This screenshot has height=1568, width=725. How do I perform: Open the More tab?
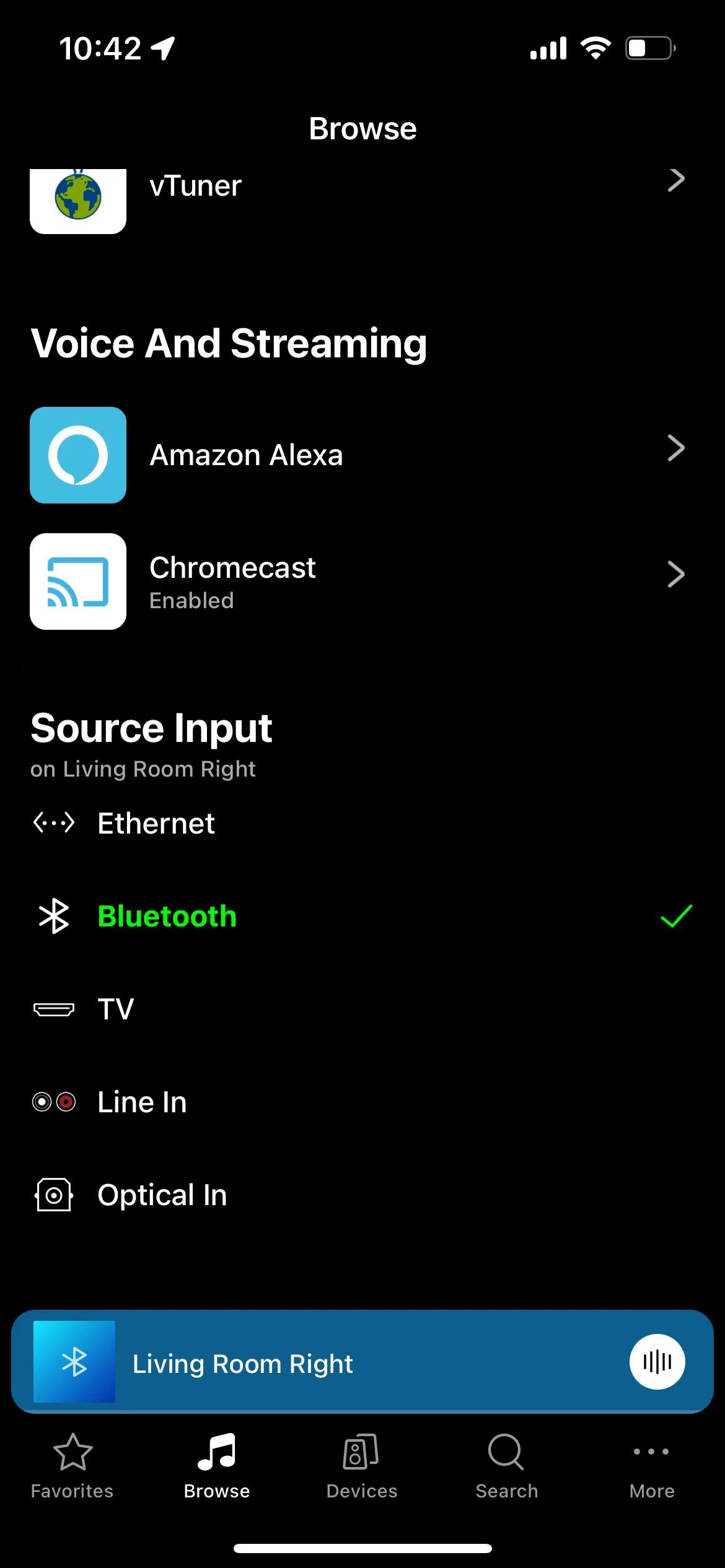coord(652,1465)
